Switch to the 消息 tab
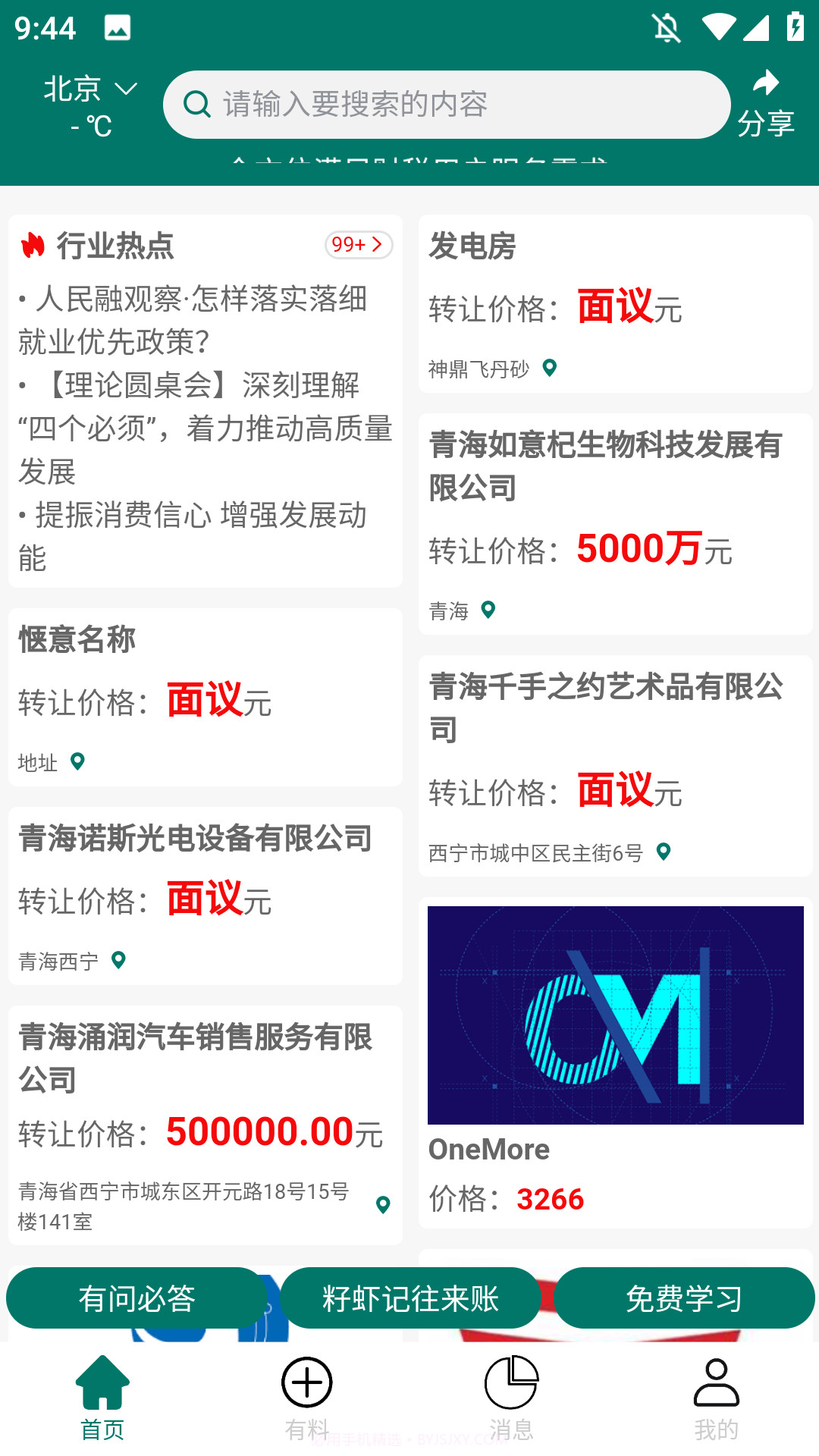The width and height of the screenshot is (819, 1456). click(x=512, y=1399)
